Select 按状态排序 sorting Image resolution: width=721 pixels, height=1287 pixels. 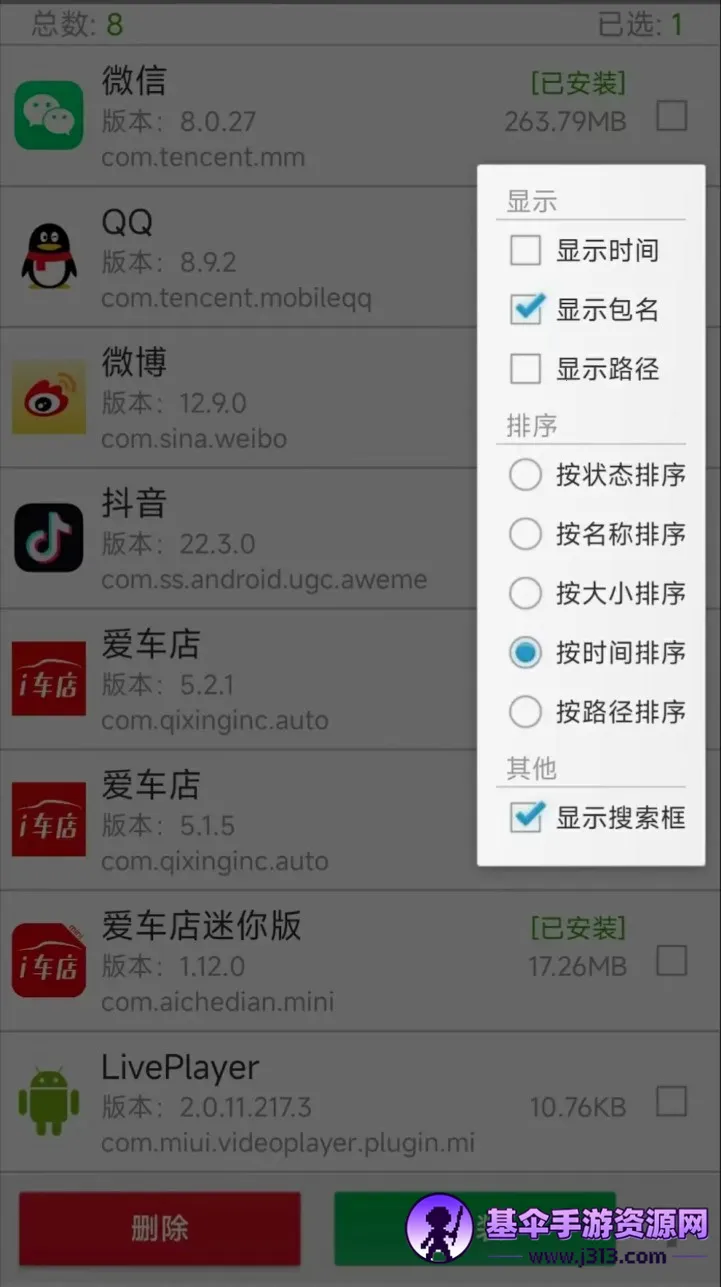(x=526, y=474)
